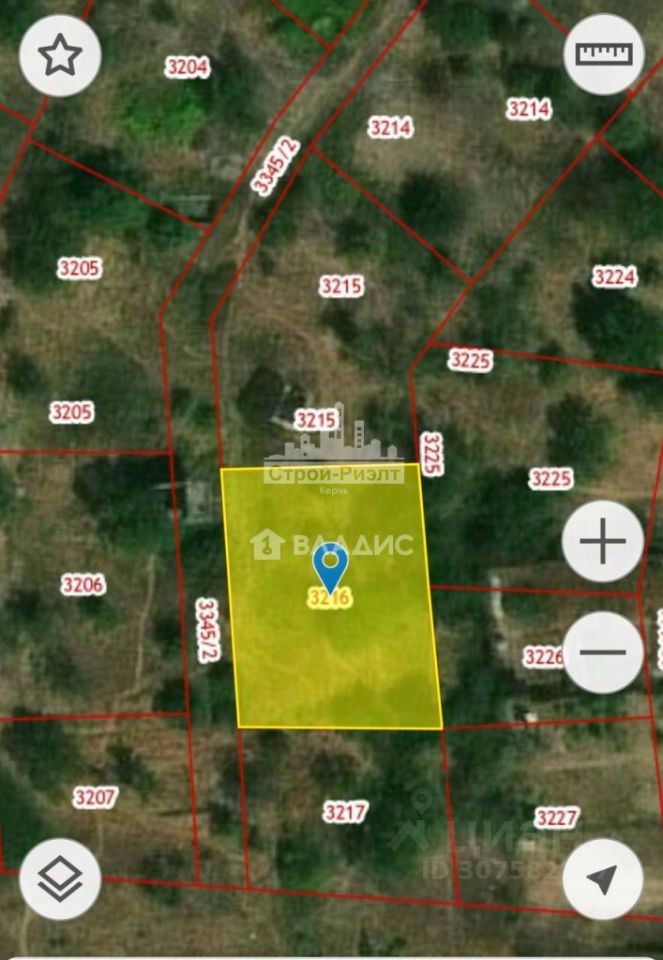Screen dimensions: 663x960
Task: Center the map on my location
Action: 603,879
